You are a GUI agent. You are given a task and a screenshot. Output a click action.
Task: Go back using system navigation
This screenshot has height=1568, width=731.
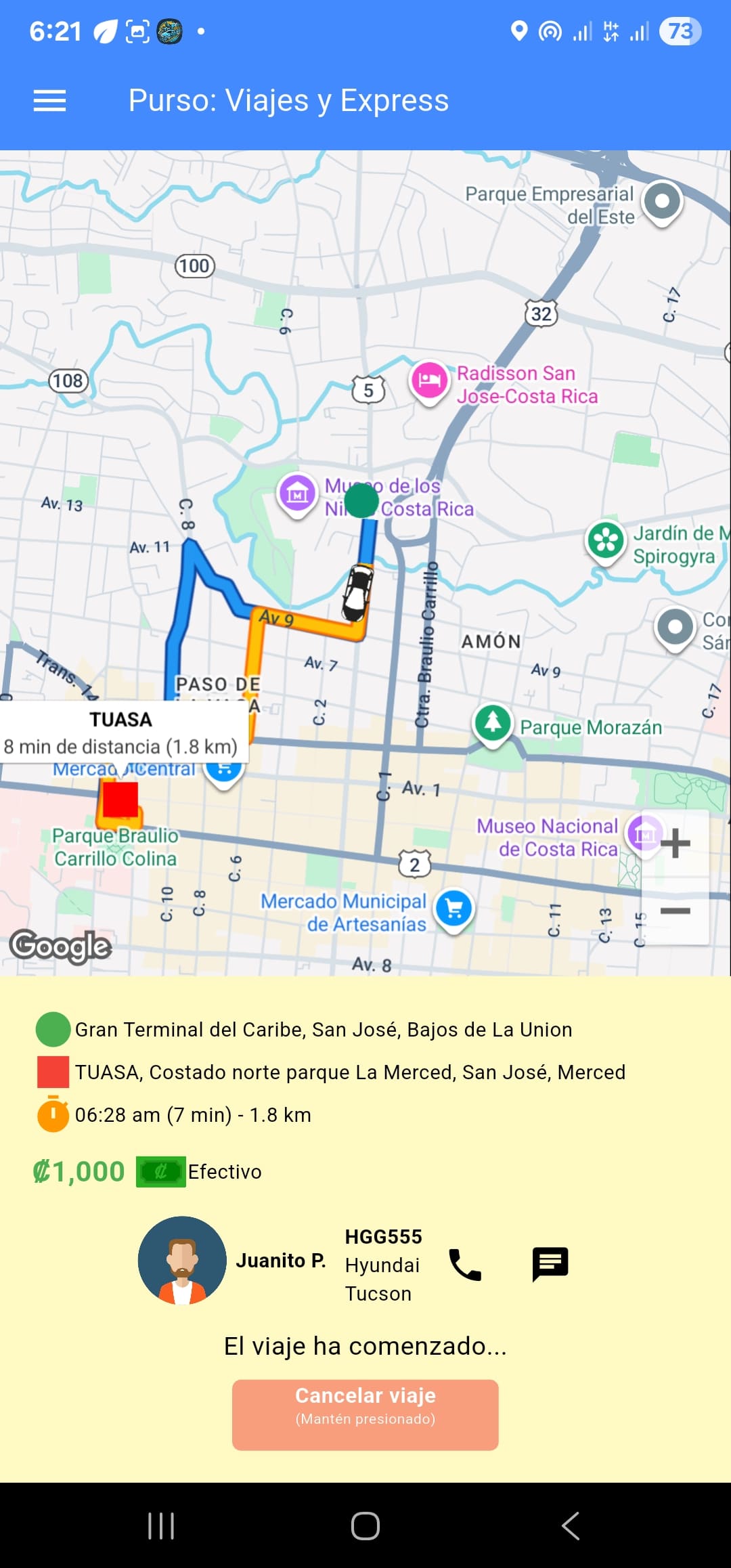(x=570, y=1525)
